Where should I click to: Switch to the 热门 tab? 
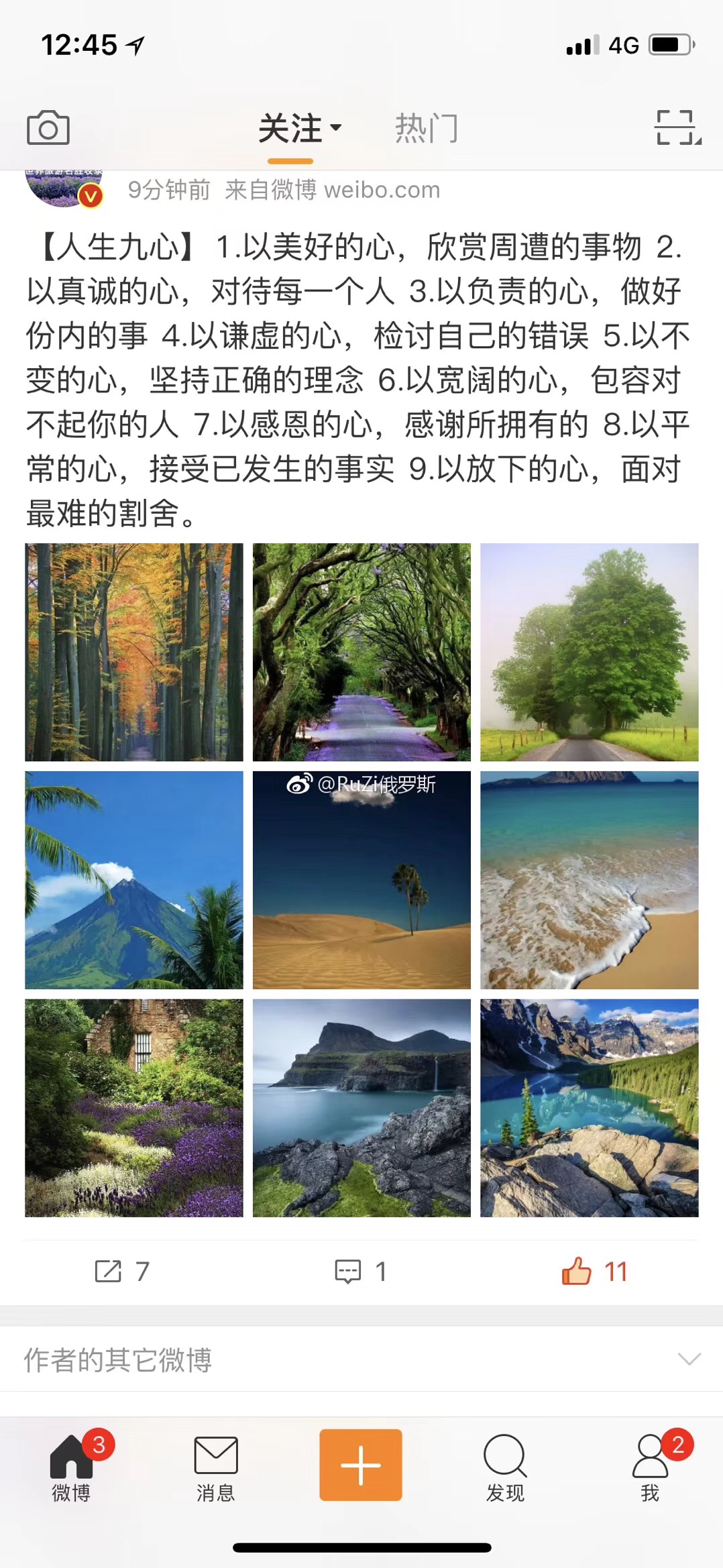tap(426, 128)
